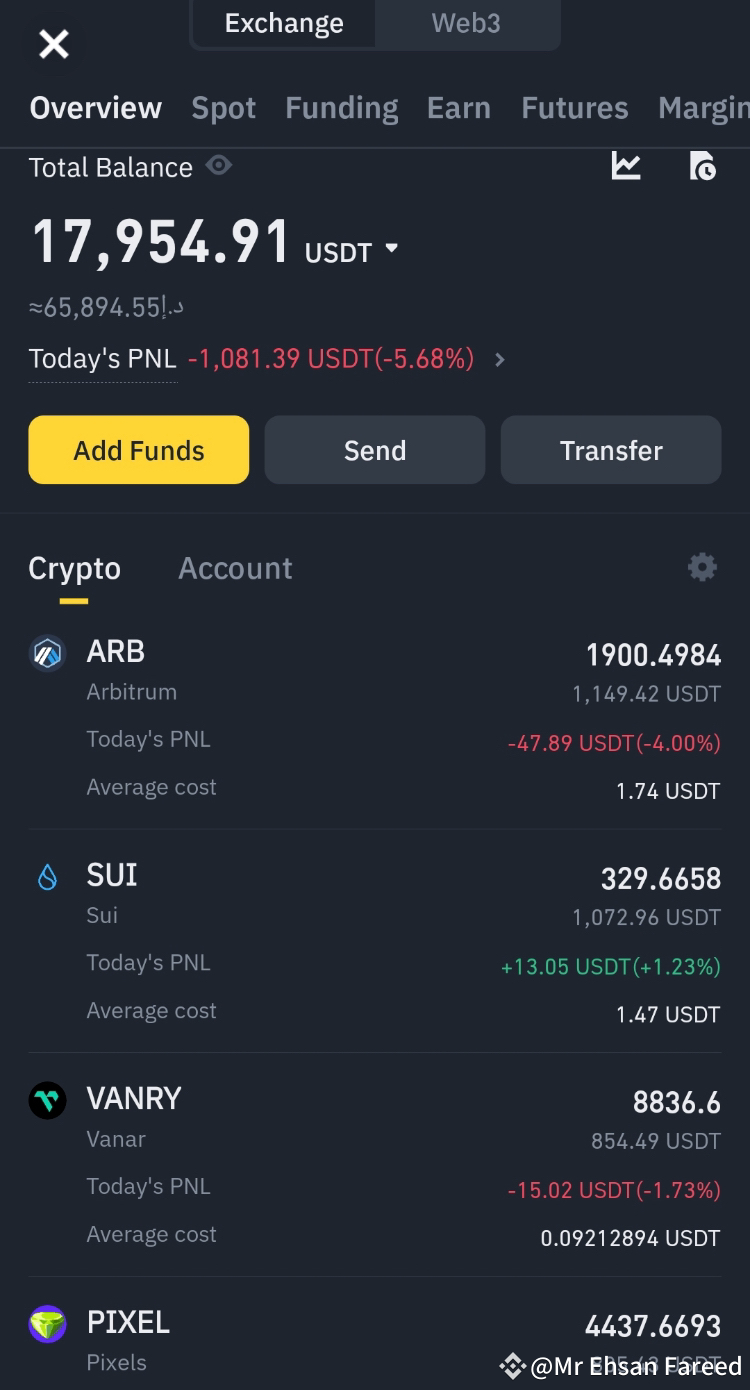Tap the Today's PNL underlined label

[101, 358]
